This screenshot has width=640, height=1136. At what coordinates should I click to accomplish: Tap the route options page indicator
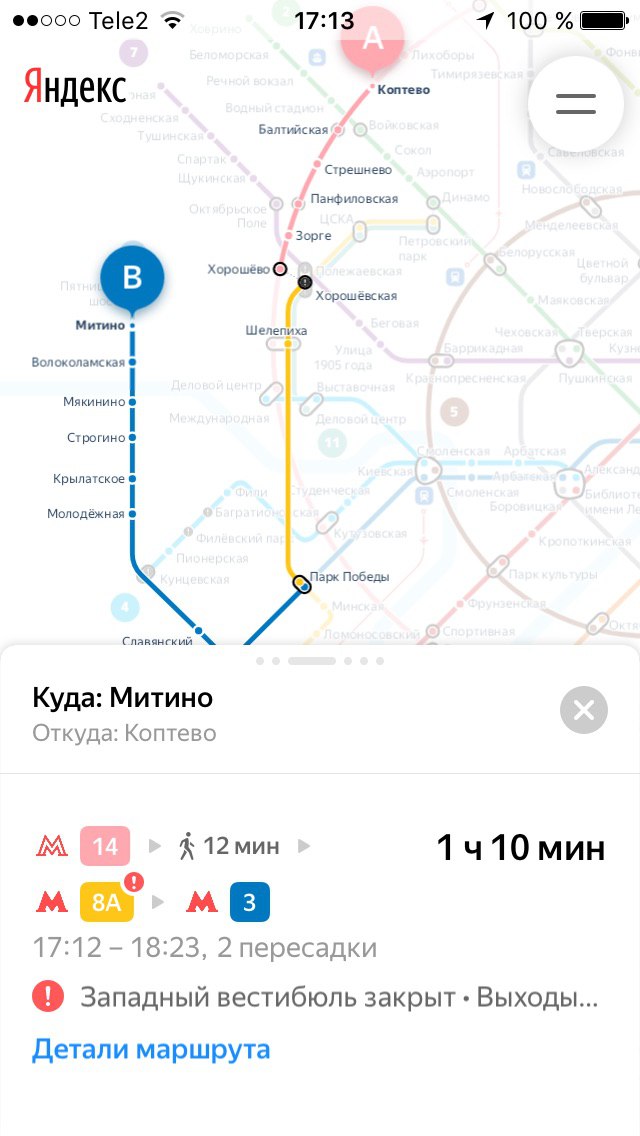(320, 661)
